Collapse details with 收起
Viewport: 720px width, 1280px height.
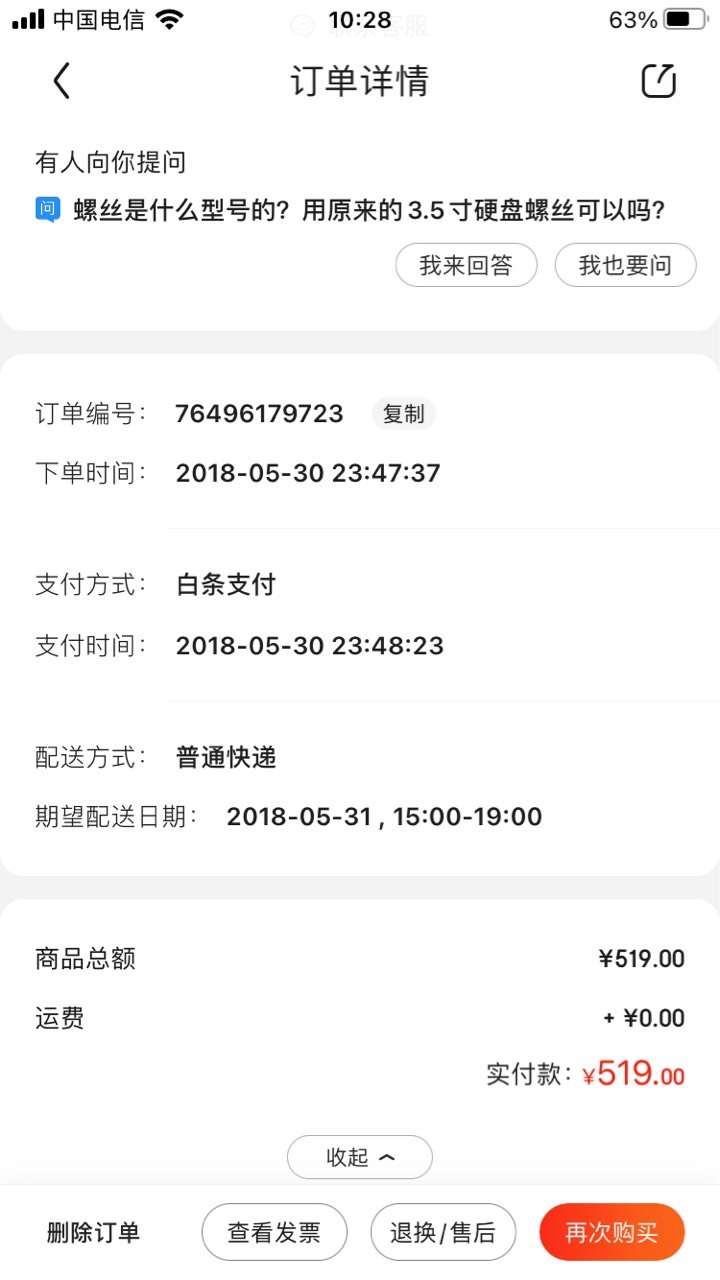click(x=360, y=1157)
